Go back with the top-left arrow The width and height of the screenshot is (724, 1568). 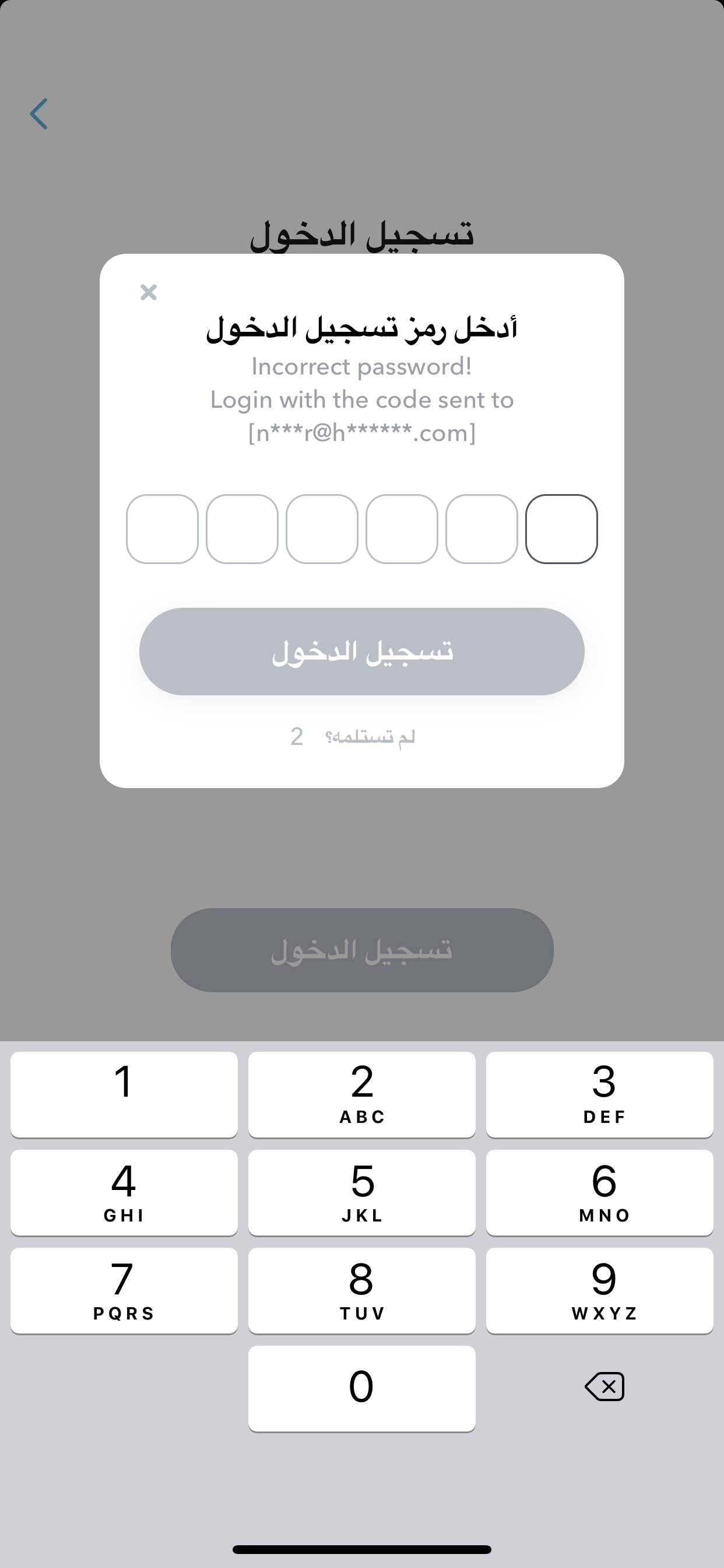pyautogui.click(x=39, y=114)
